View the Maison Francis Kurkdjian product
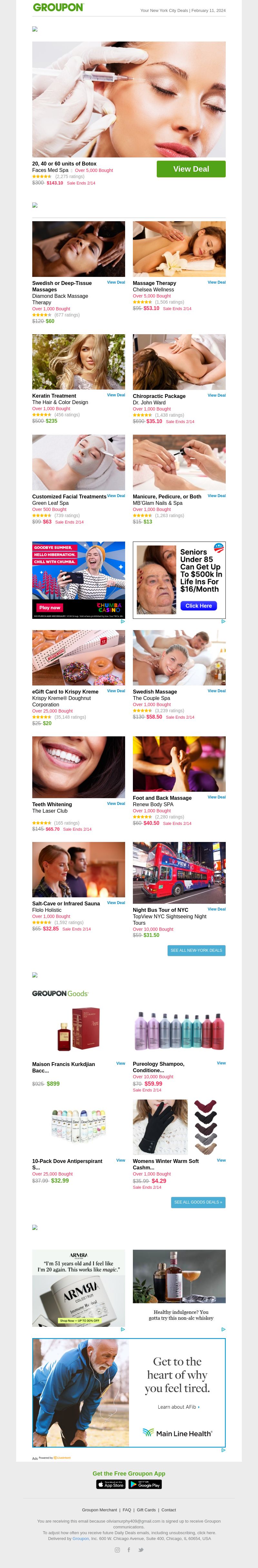 (121, 1063)
